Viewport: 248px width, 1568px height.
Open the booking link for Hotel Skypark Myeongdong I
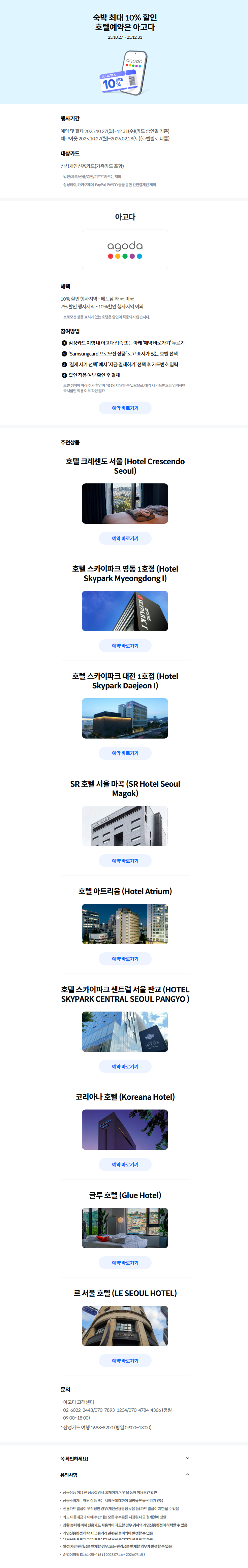125,646
